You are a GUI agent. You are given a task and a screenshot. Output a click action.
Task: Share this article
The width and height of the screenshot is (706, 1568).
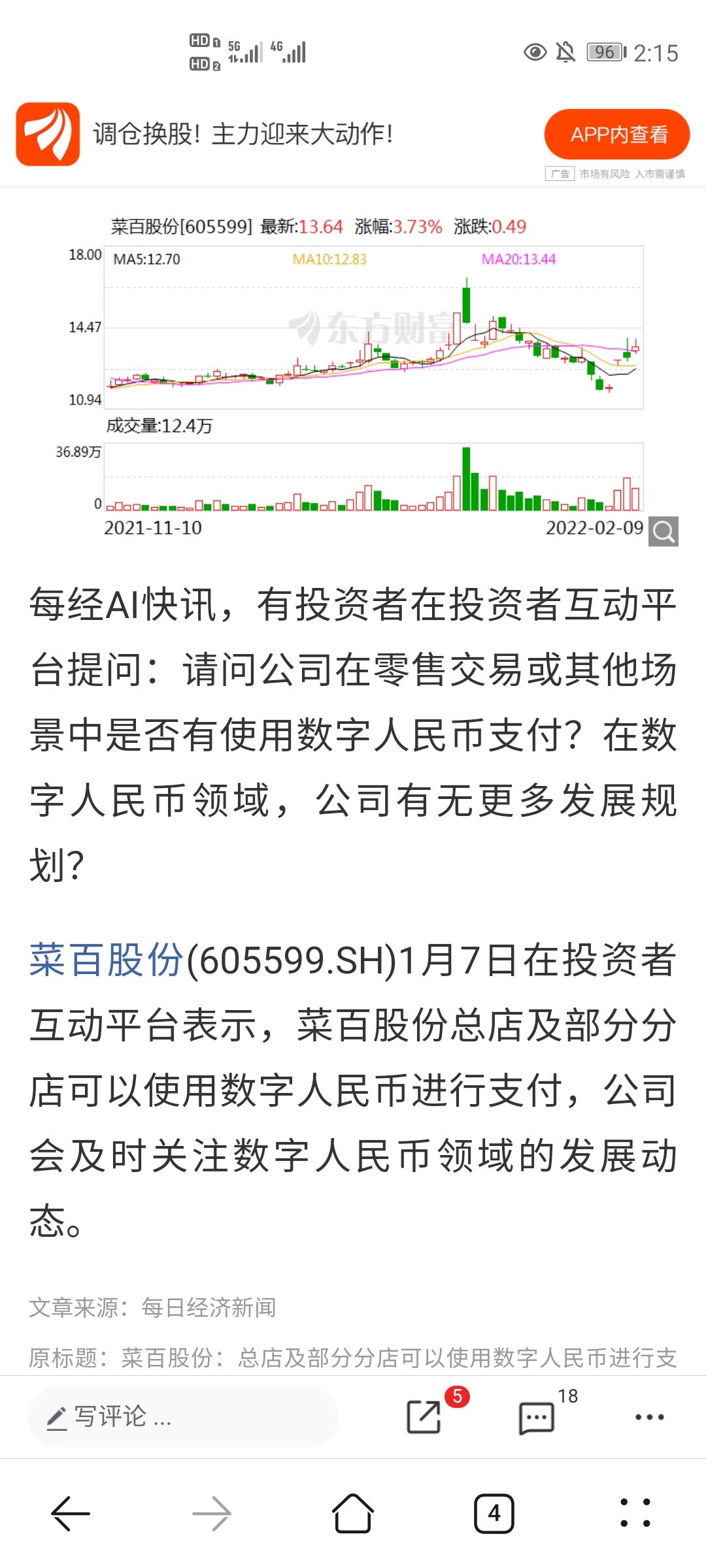click(424, 1416)
